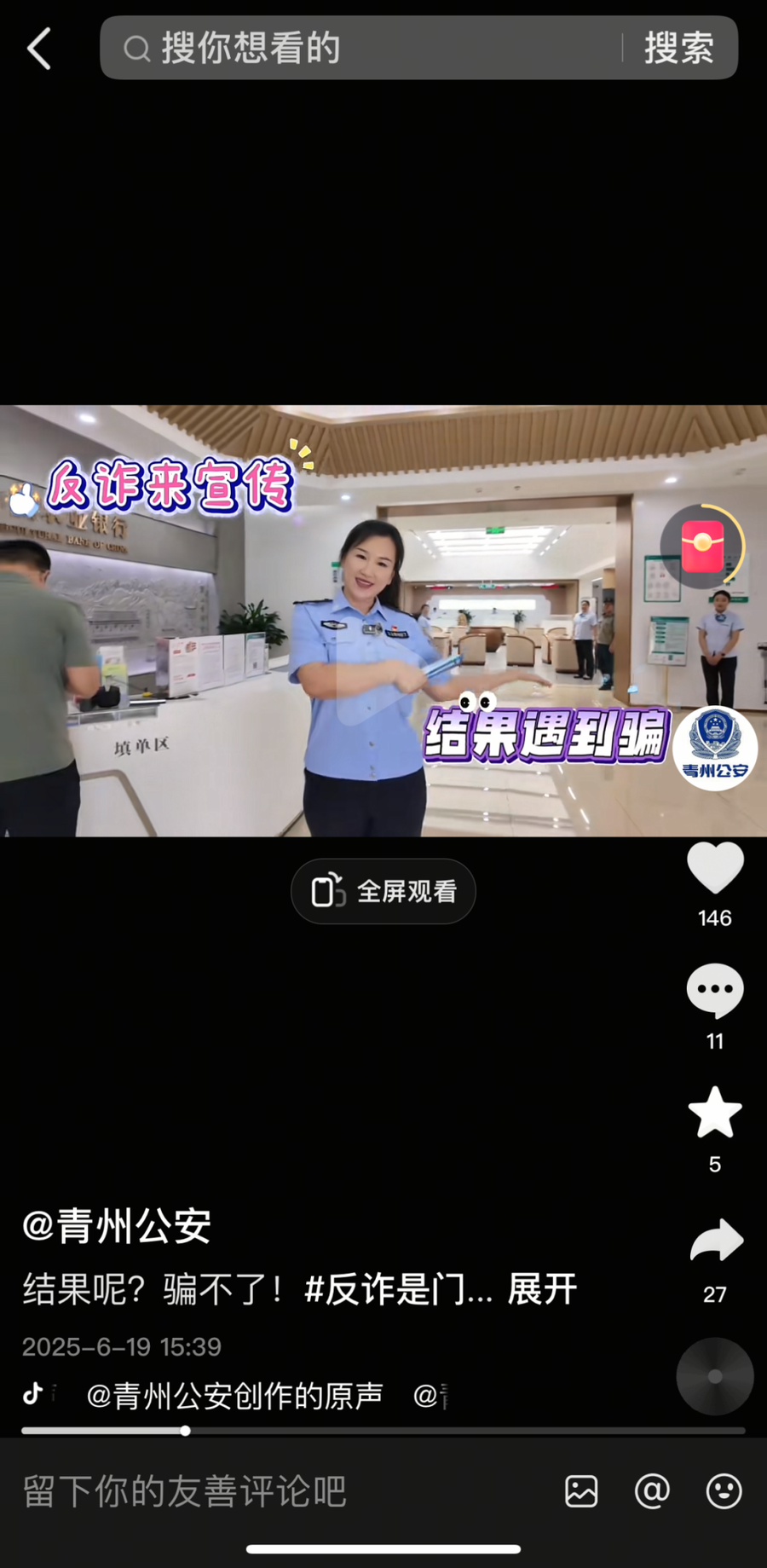Open the spinning music disc
The width and height of the screenshot is (767, 1568).
[x=714, y=1376]
